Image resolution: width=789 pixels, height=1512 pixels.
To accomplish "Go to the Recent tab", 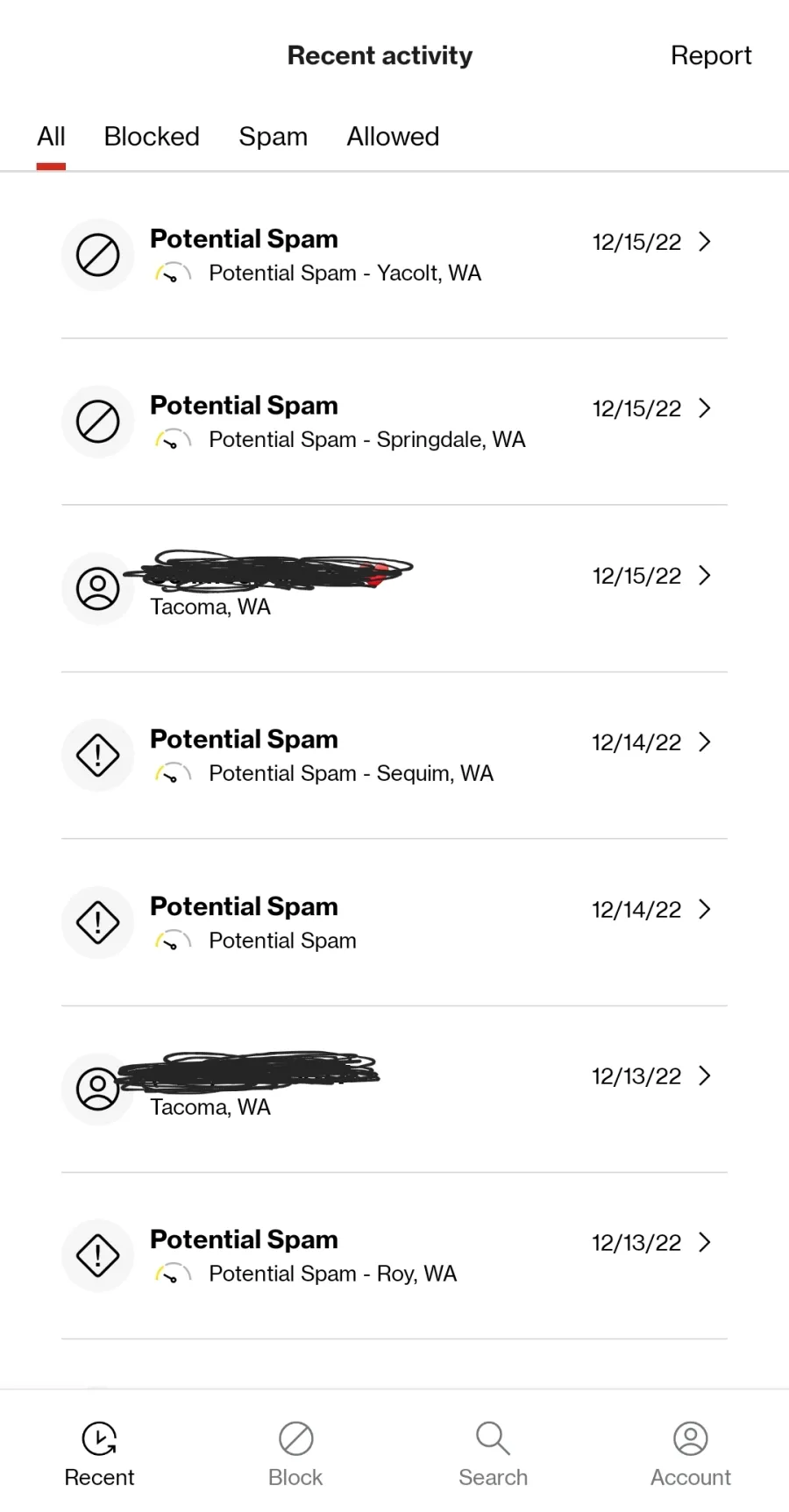I will pyautogui.click(x=99, y=1454).
